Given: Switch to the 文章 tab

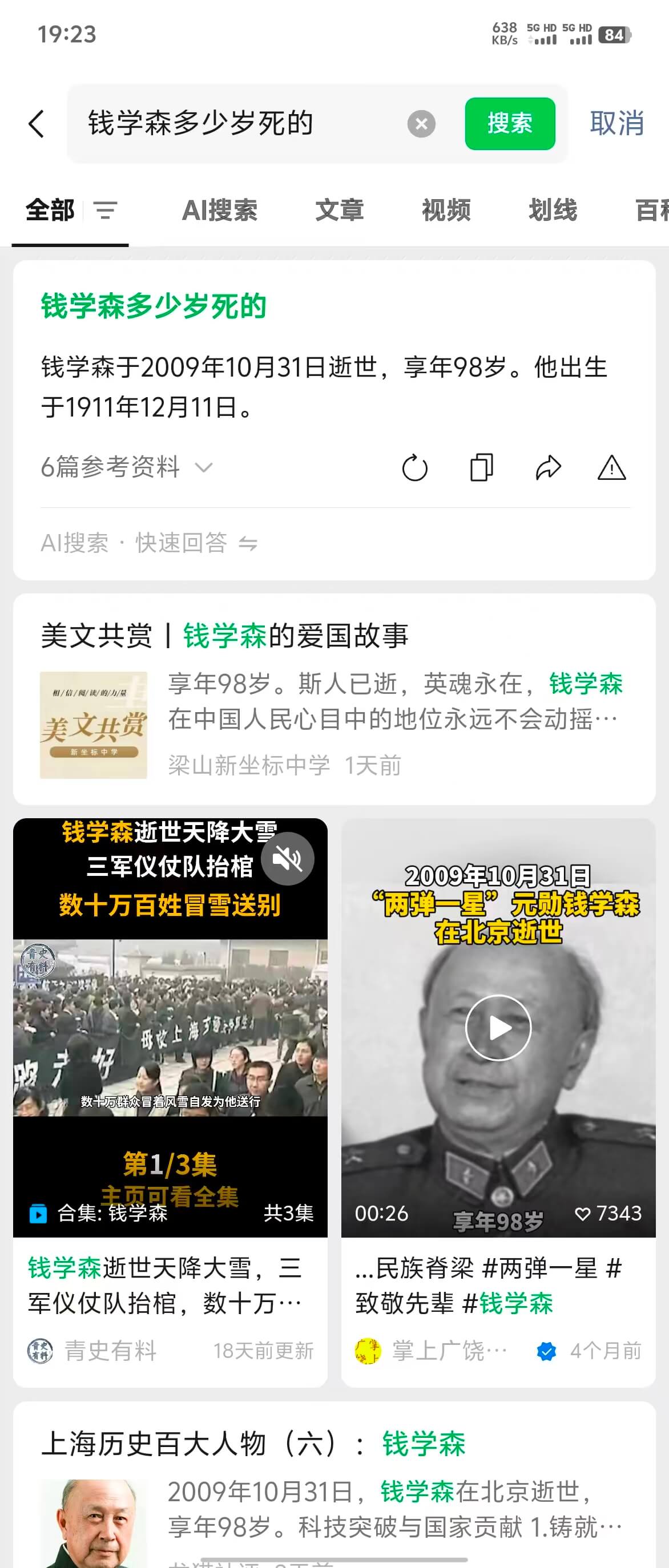Looking at the screenshot, I should click(339, 211).
